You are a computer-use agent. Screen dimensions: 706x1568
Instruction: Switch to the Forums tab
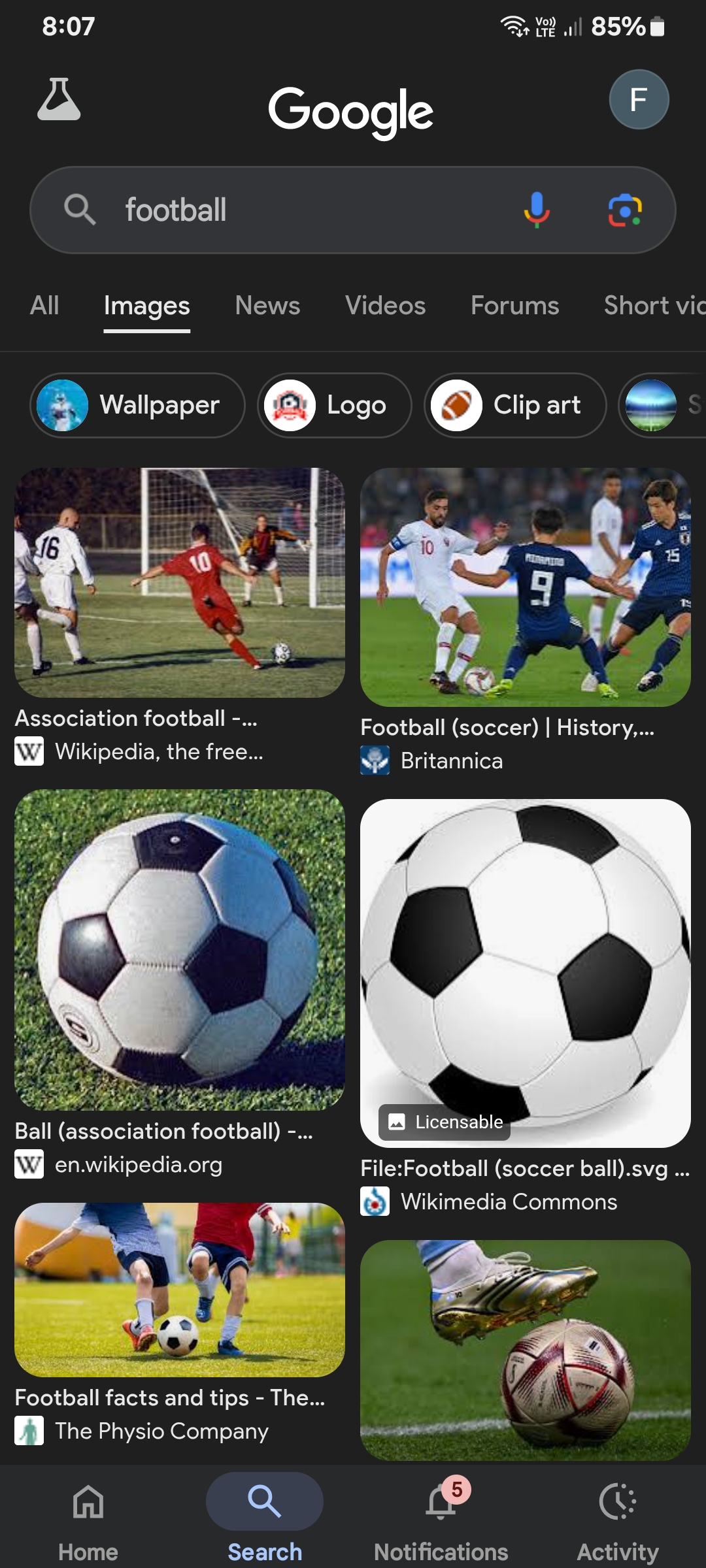[x=514, y=306]
